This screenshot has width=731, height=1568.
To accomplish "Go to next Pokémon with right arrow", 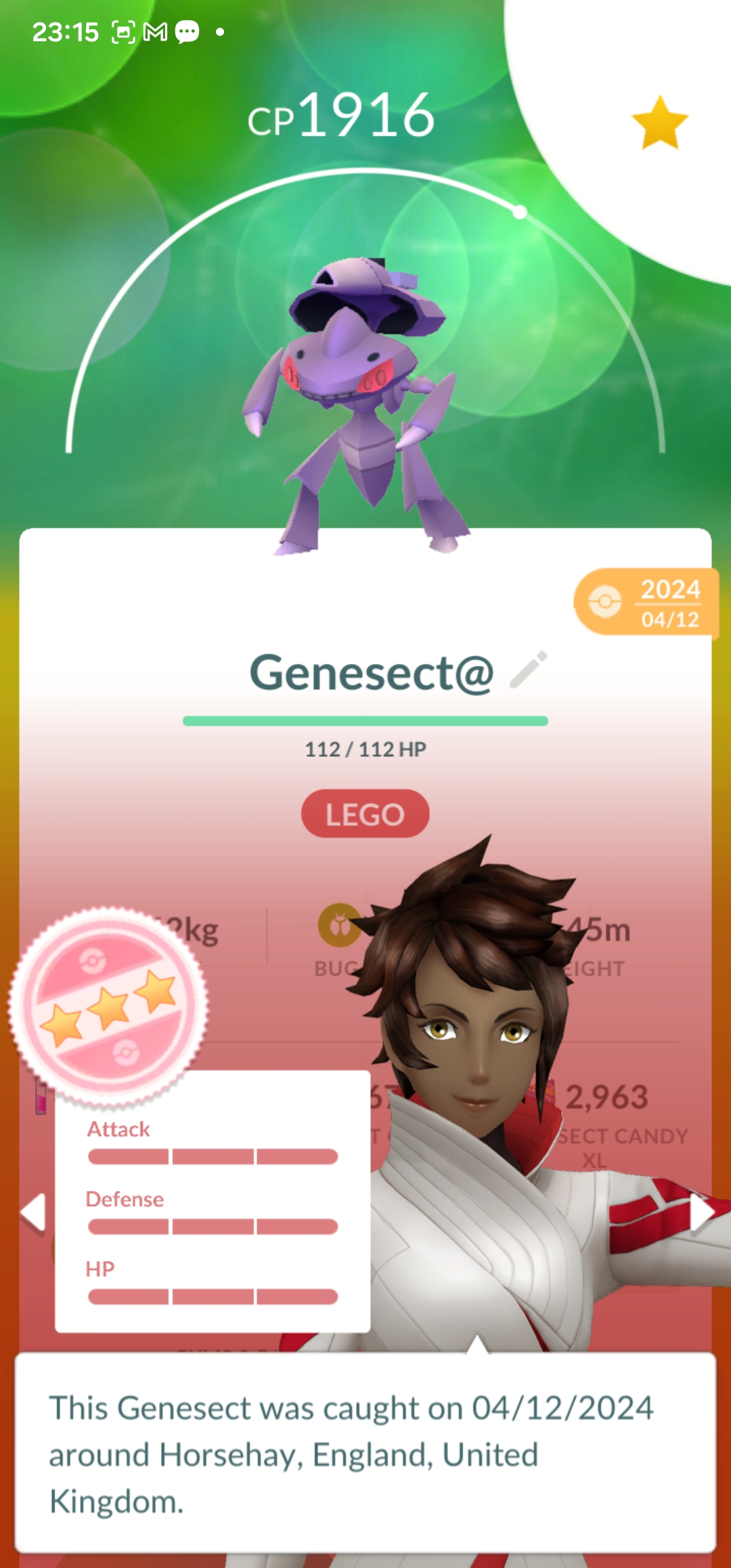I will coord(701,1213).
